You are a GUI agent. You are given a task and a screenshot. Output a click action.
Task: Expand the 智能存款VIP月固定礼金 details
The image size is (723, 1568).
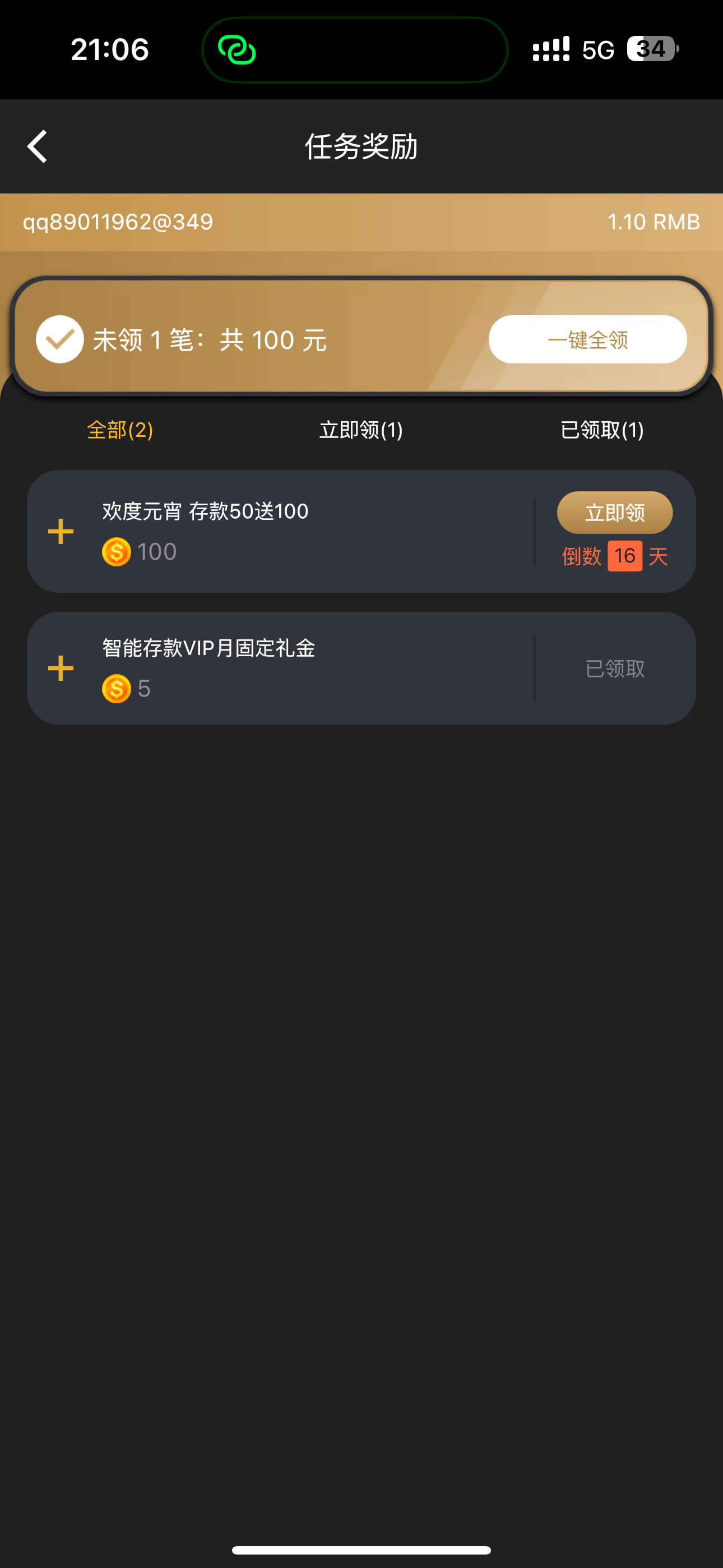click(61, 668)
